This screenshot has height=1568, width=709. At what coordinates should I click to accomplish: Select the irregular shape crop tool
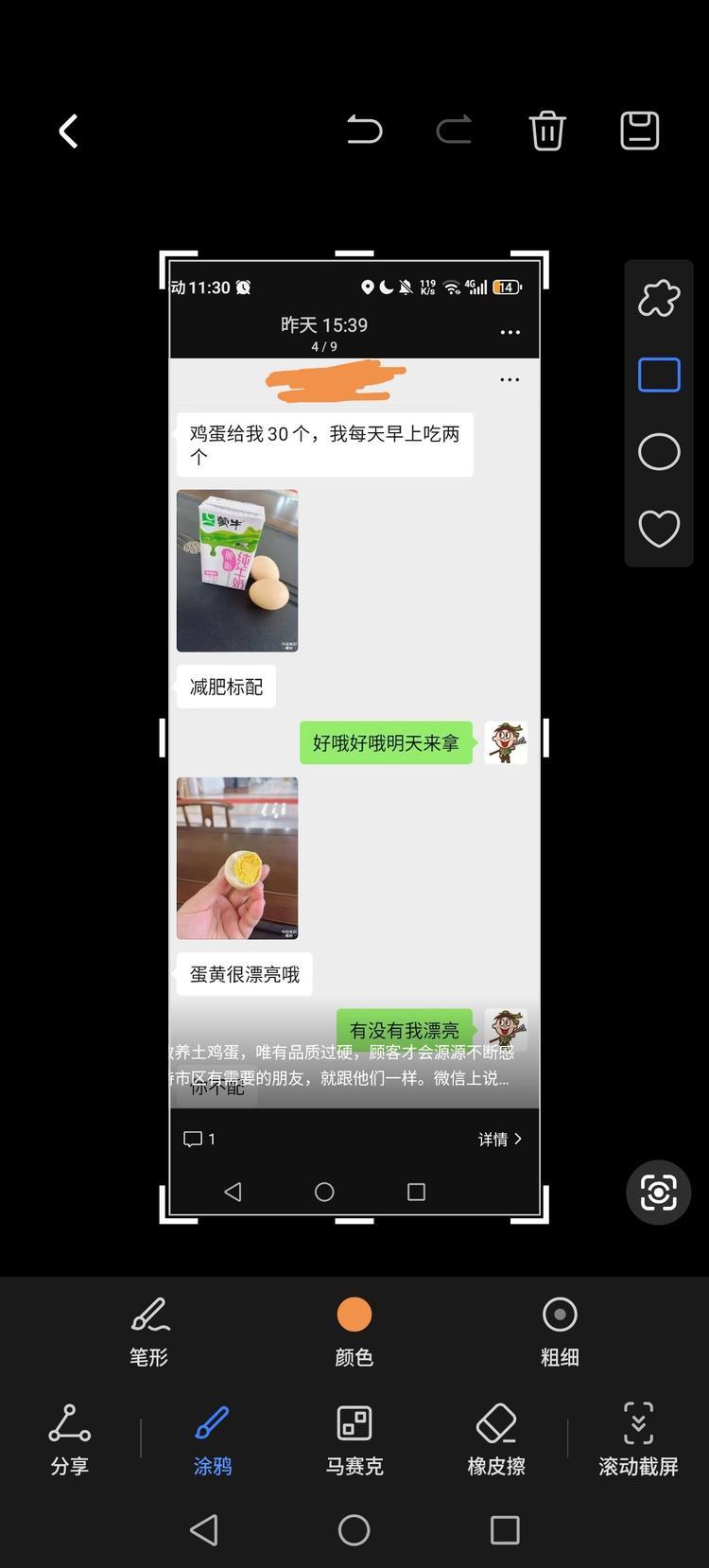[x=659, y=299]
